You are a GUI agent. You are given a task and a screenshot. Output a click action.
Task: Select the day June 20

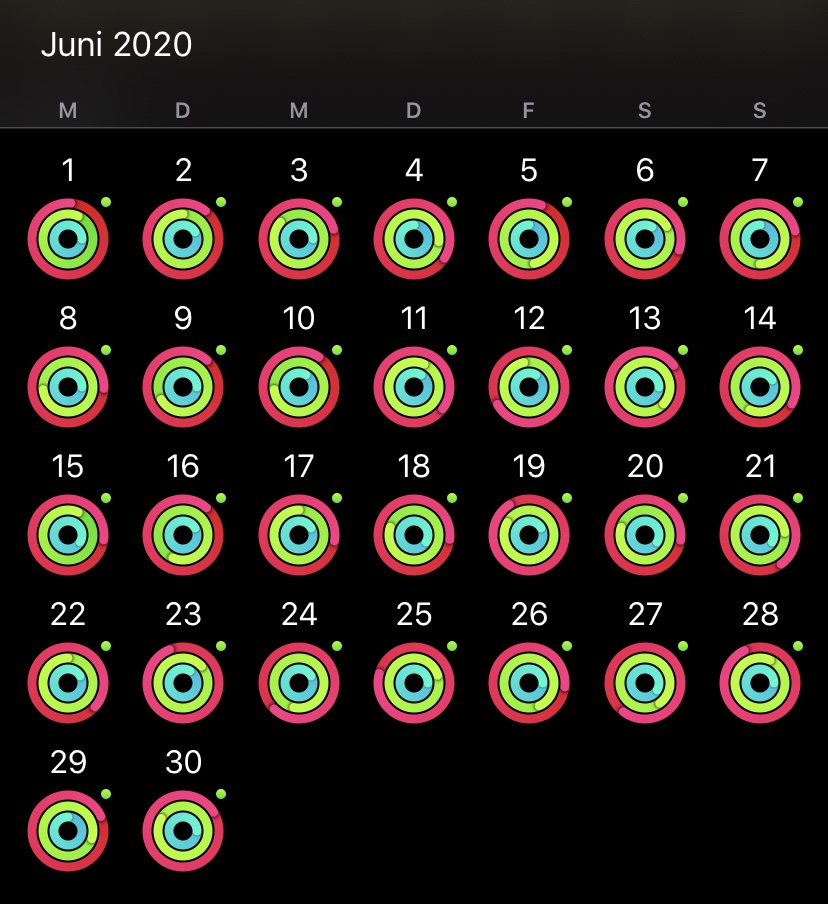tap(645, 535)
